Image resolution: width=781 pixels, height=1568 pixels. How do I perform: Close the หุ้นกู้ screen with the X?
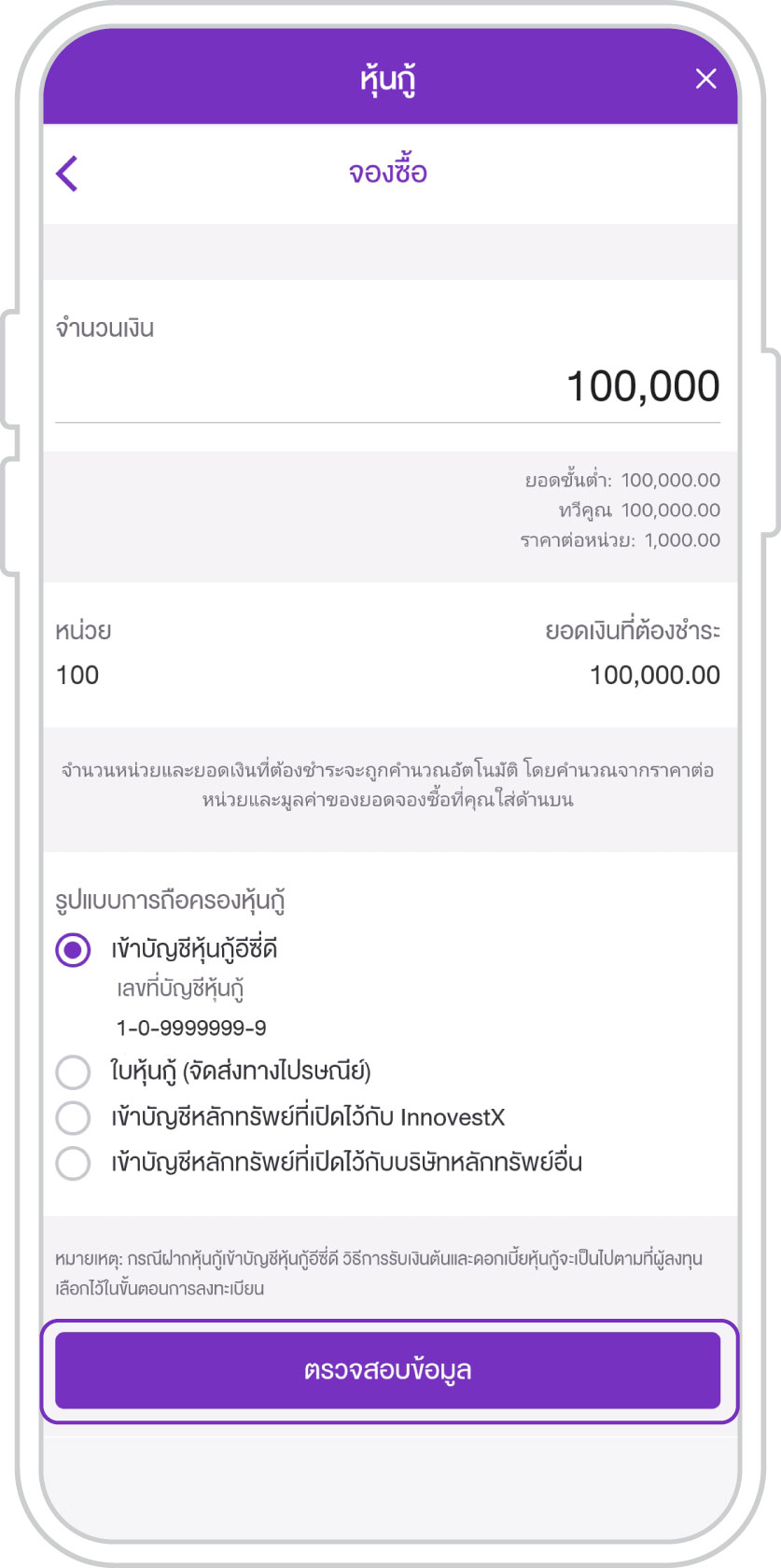706,79
